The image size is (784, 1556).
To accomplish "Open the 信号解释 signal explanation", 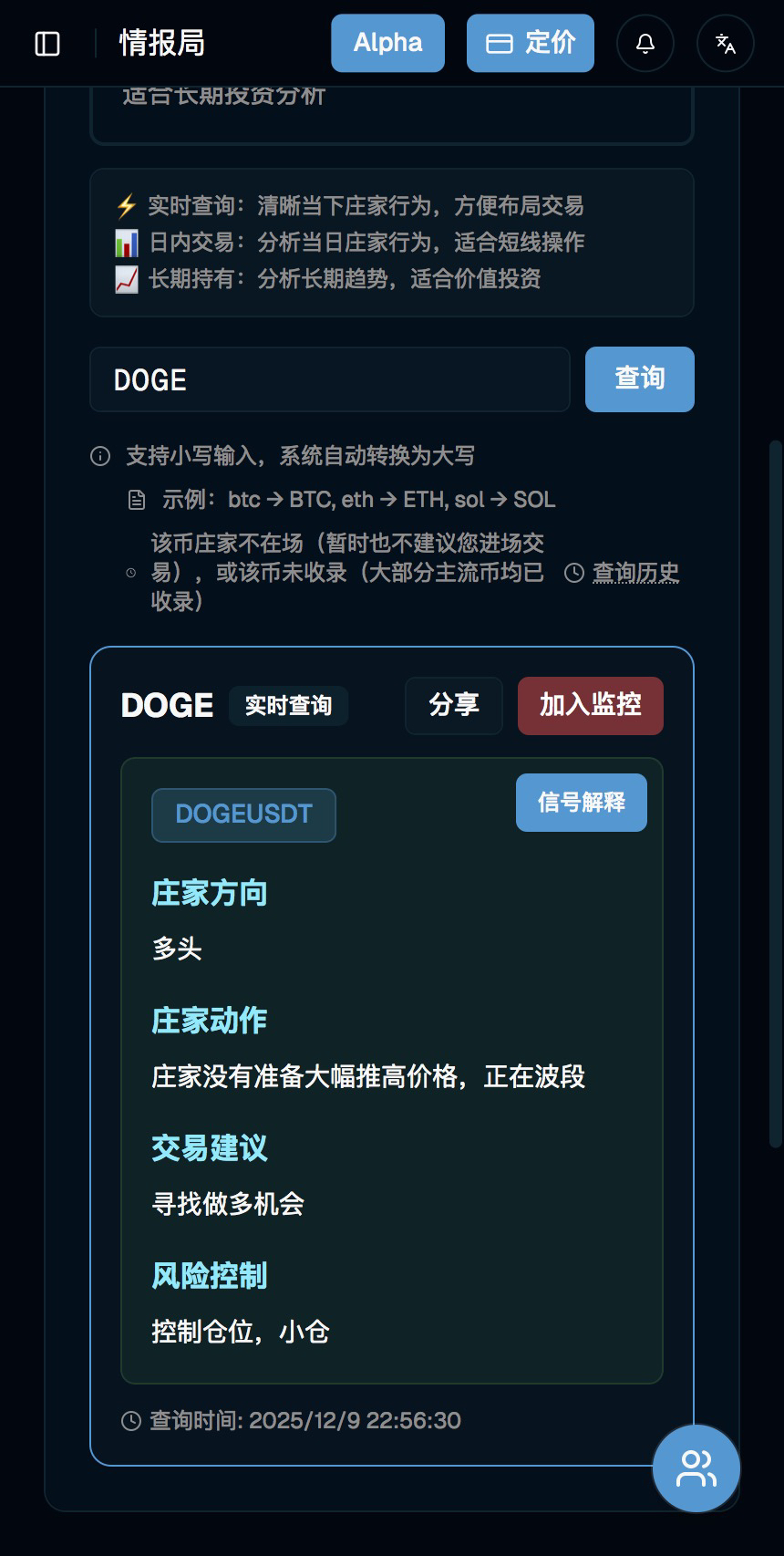I will 581,803.
